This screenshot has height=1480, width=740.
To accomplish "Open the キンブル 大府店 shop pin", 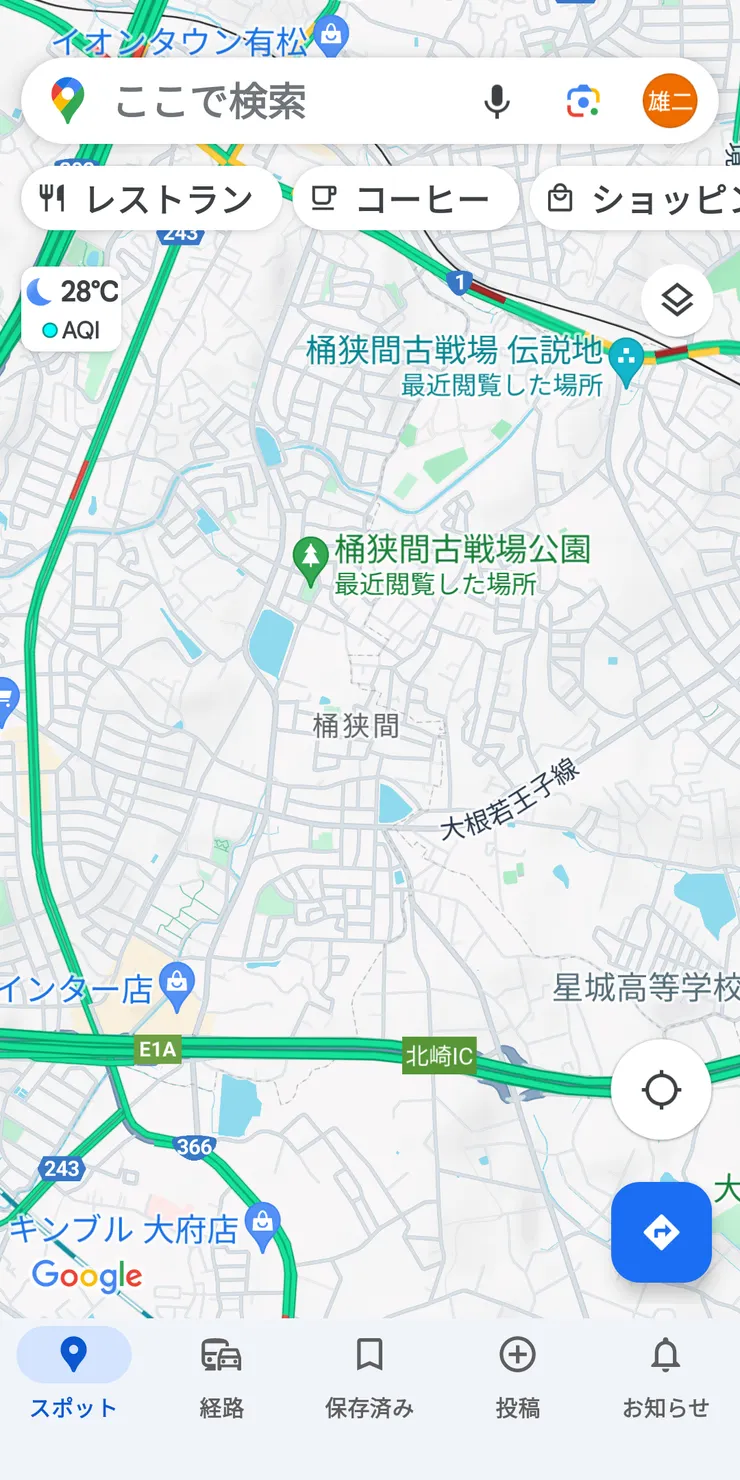I will pyautogui.click(x=263, y=1223).
